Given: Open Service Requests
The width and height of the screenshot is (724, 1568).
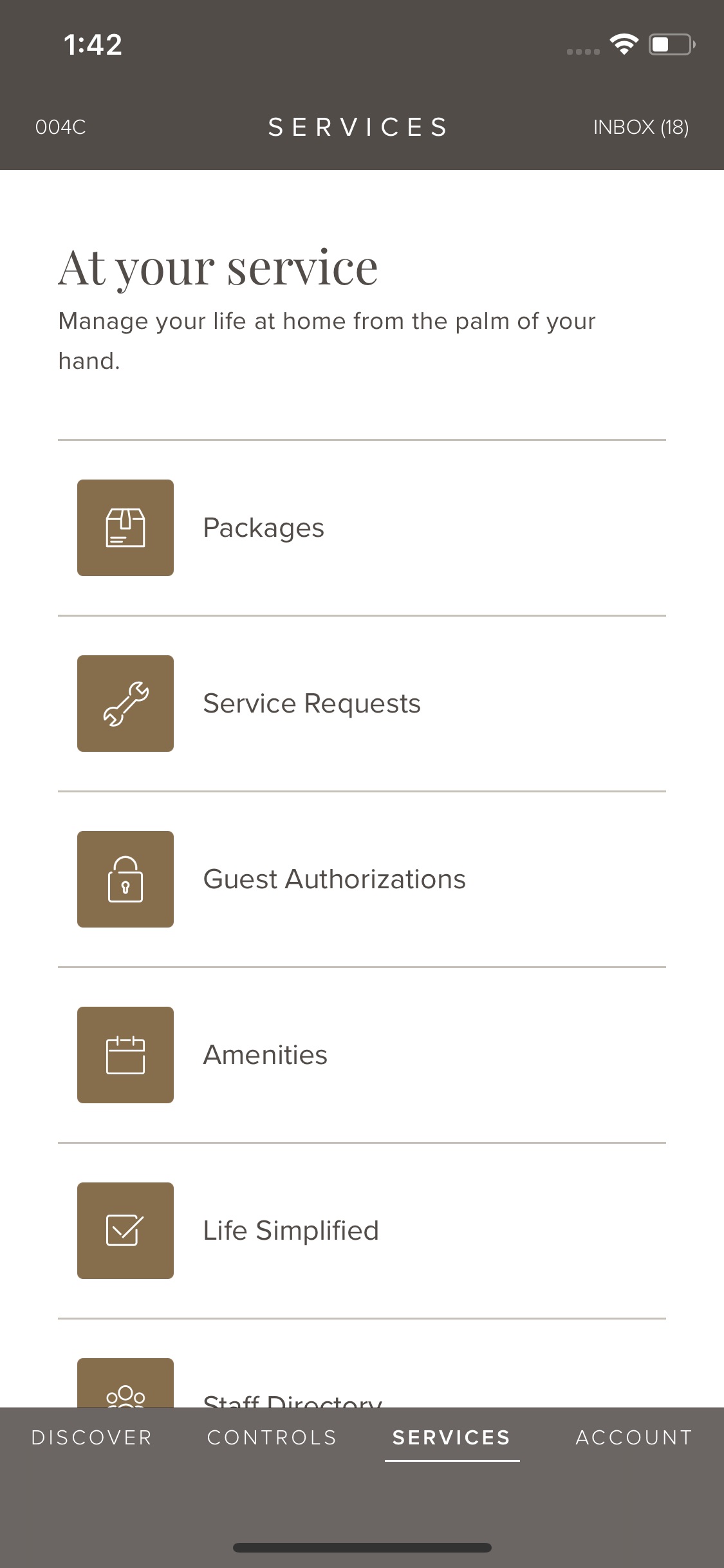Looking at the screenshot, I should (x=362, y=704).
